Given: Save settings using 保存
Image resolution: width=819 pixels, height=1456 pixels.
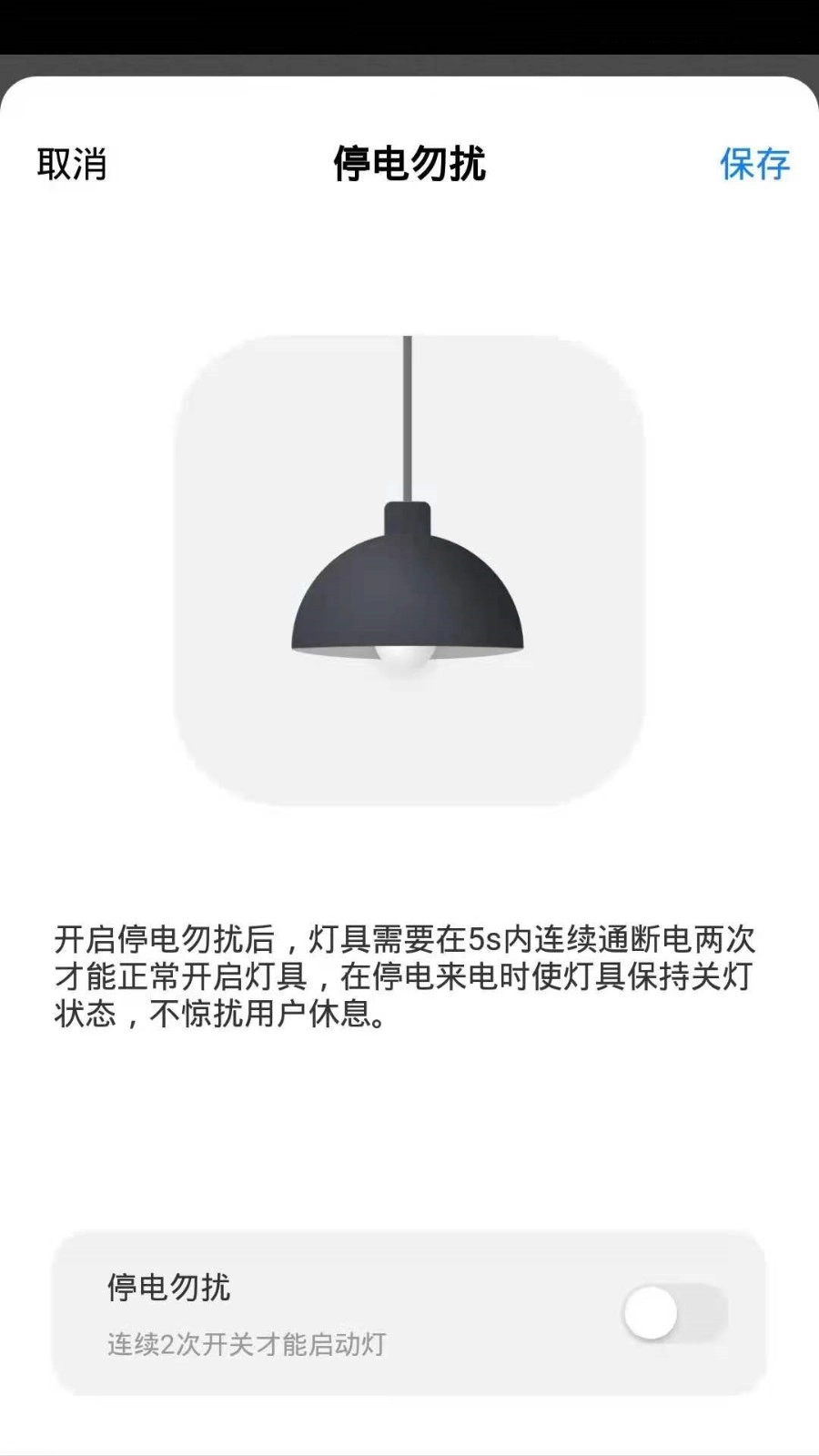Looking at the screenshot, I should tap(755, 164).
